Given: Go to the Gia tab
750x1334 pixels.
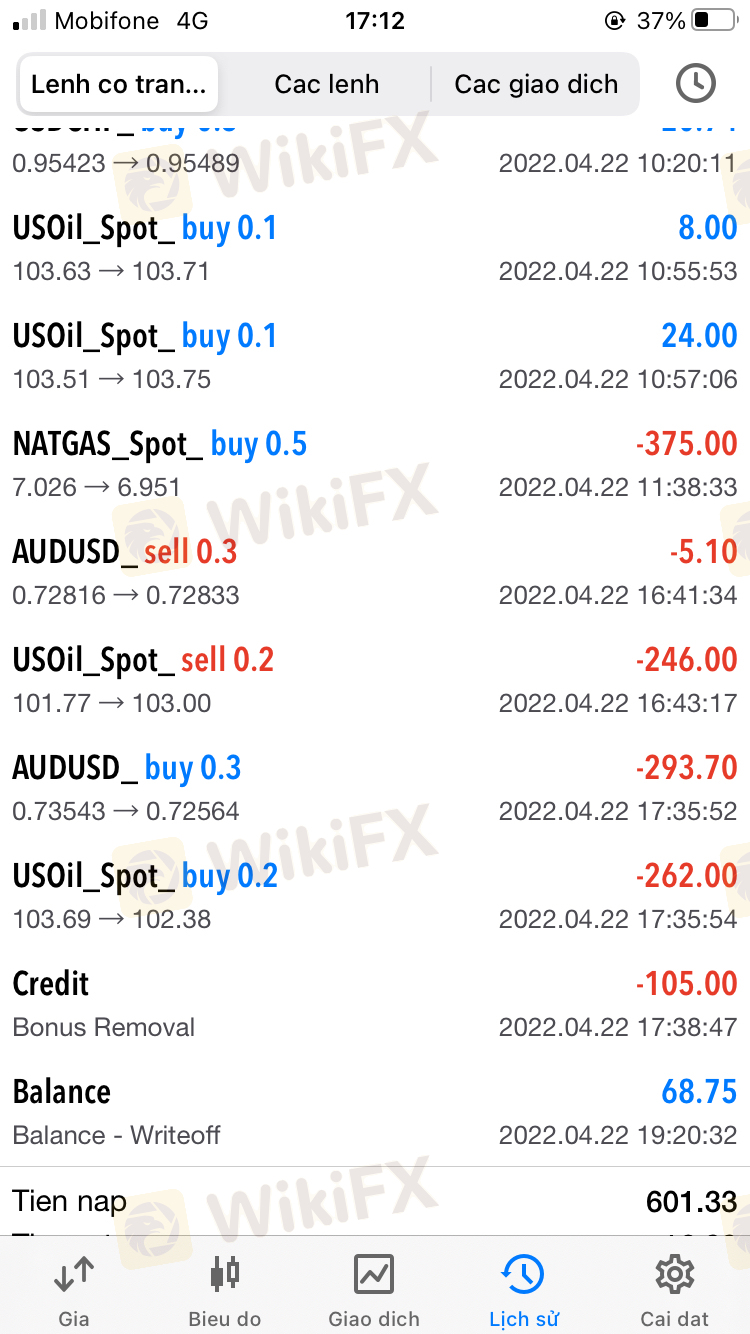Looking at the screenshot, I should (74, 1290).
